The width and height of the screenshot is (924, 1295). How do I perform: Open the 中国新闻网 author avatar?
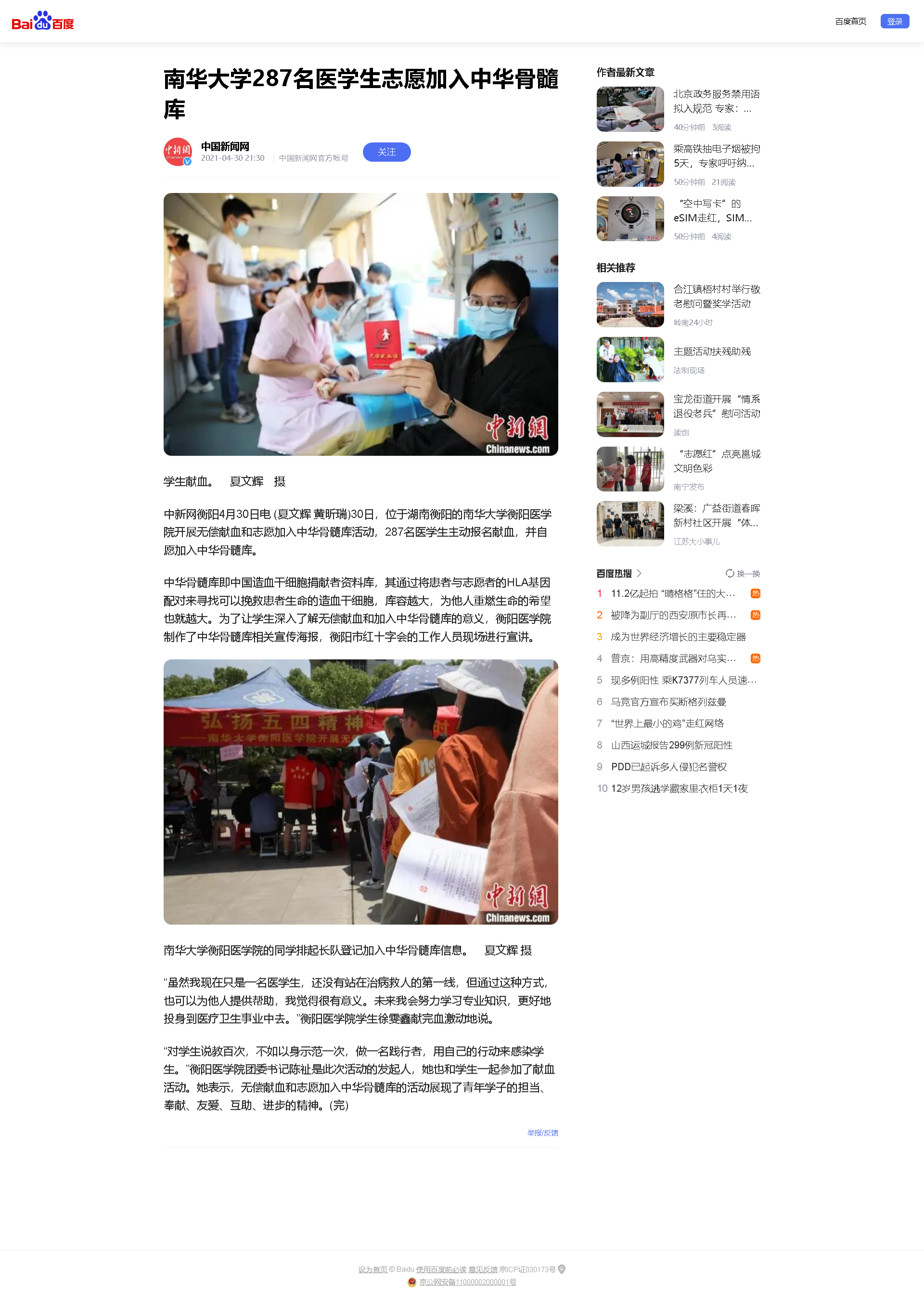(178, 152)
